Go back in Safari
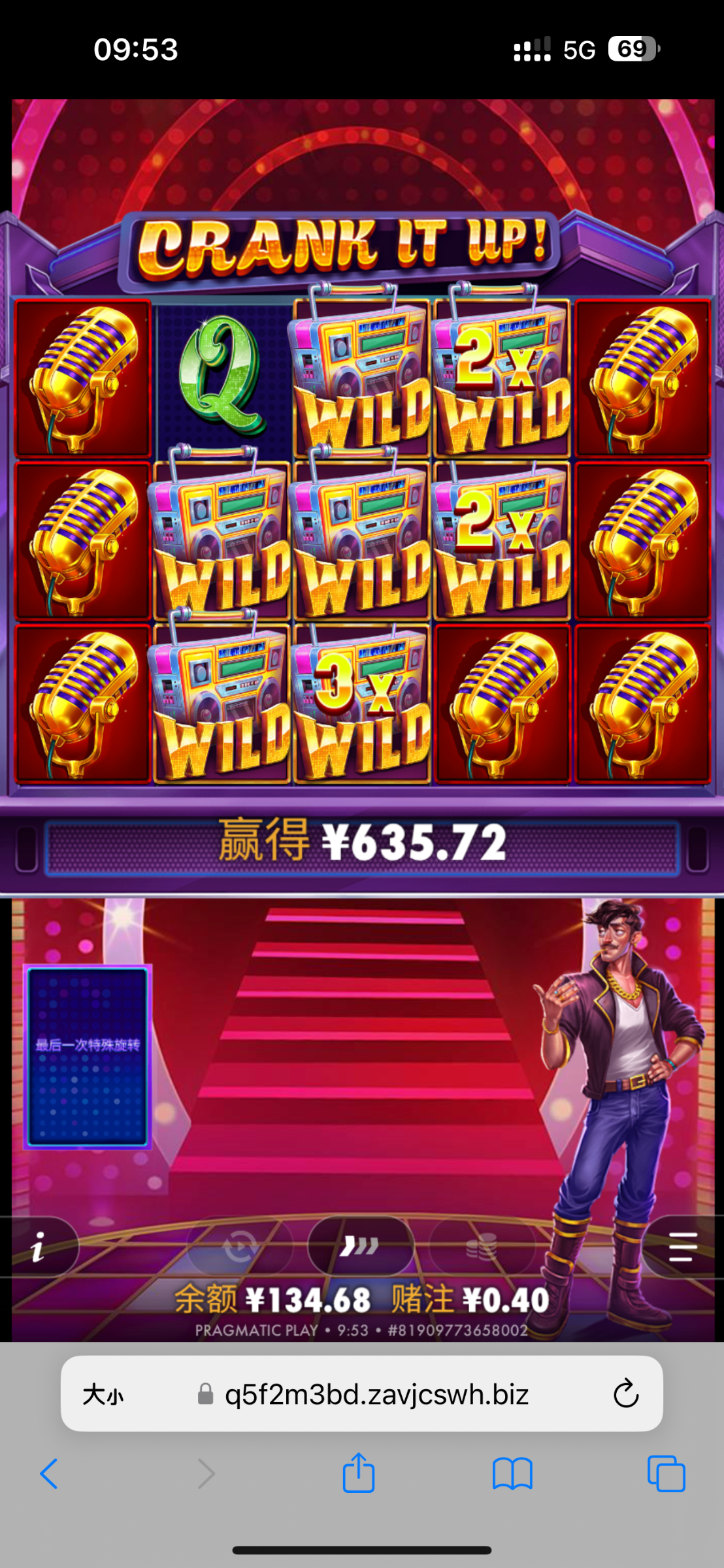Image resolution: width=724 pixels, height=1568 pixels. click(50, 1474)
